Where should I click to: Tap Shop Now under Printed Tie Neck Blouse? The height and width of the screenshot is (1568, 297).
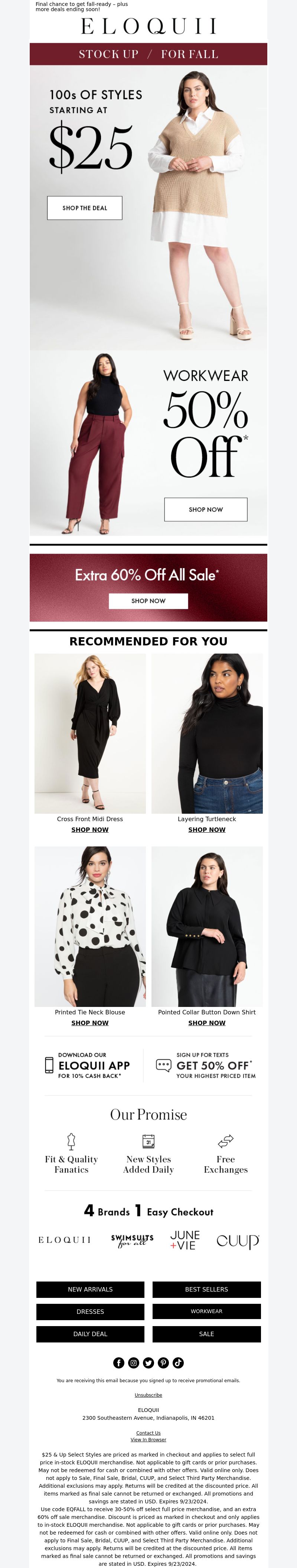coord(90,1023)
